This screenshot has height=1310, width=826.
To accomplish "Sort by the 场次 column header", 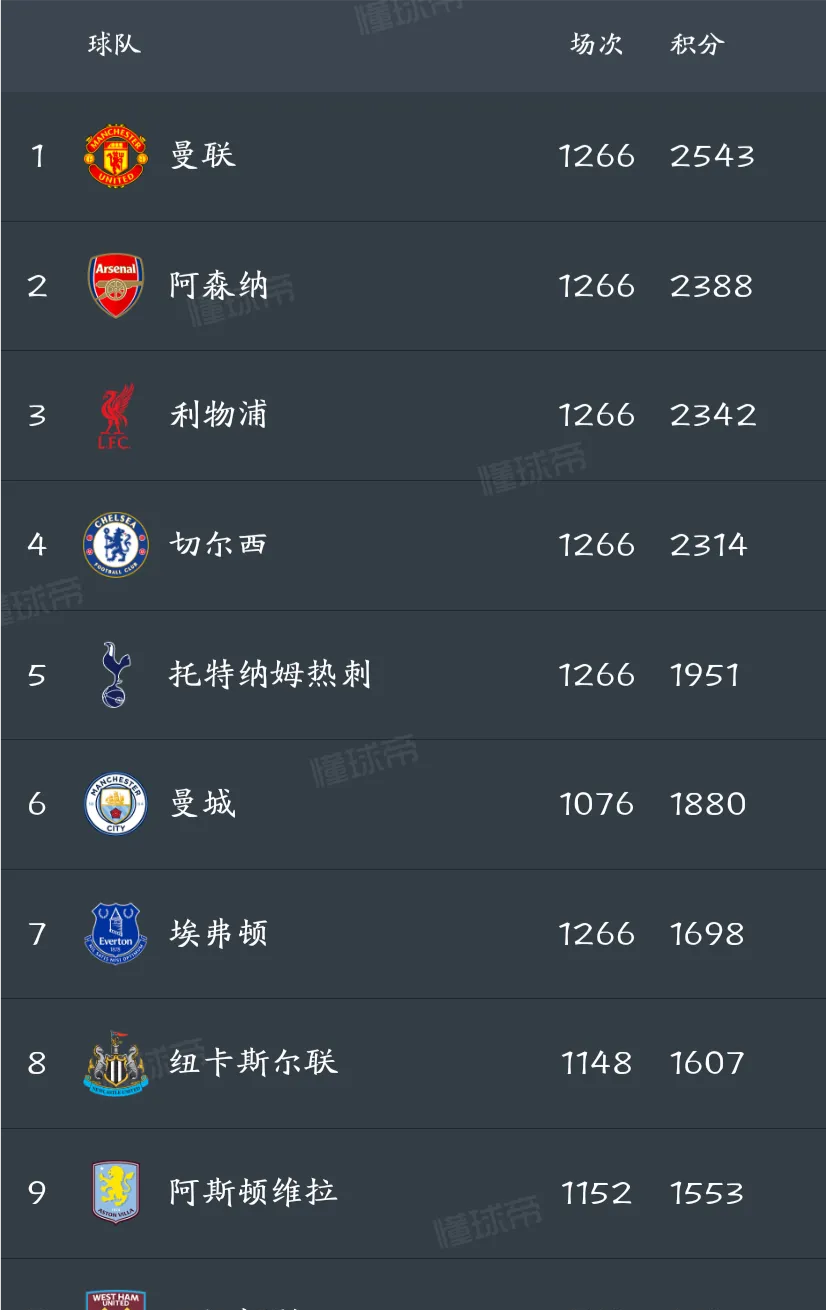I will point(596,45).
